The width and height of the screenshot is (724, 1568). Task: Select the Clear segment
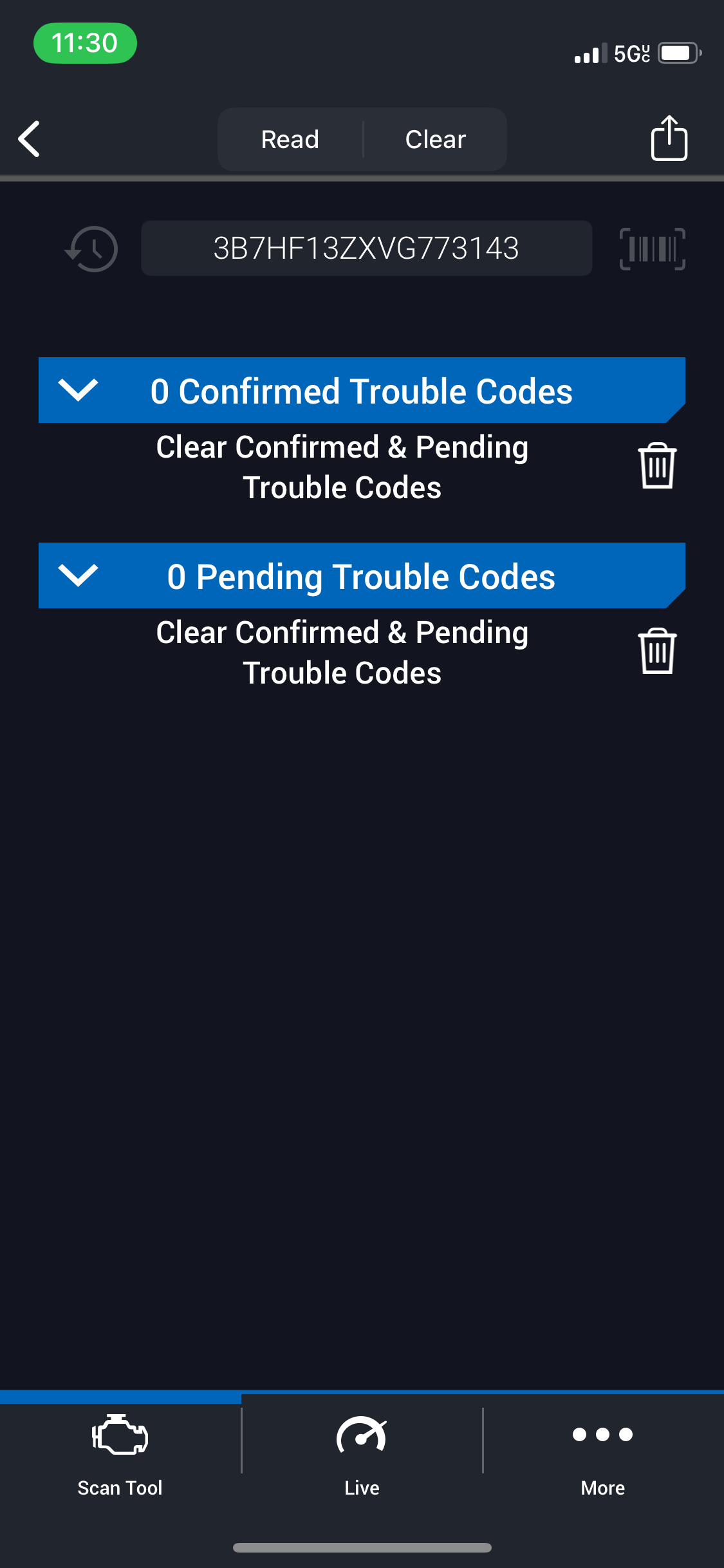pos(436,139)
